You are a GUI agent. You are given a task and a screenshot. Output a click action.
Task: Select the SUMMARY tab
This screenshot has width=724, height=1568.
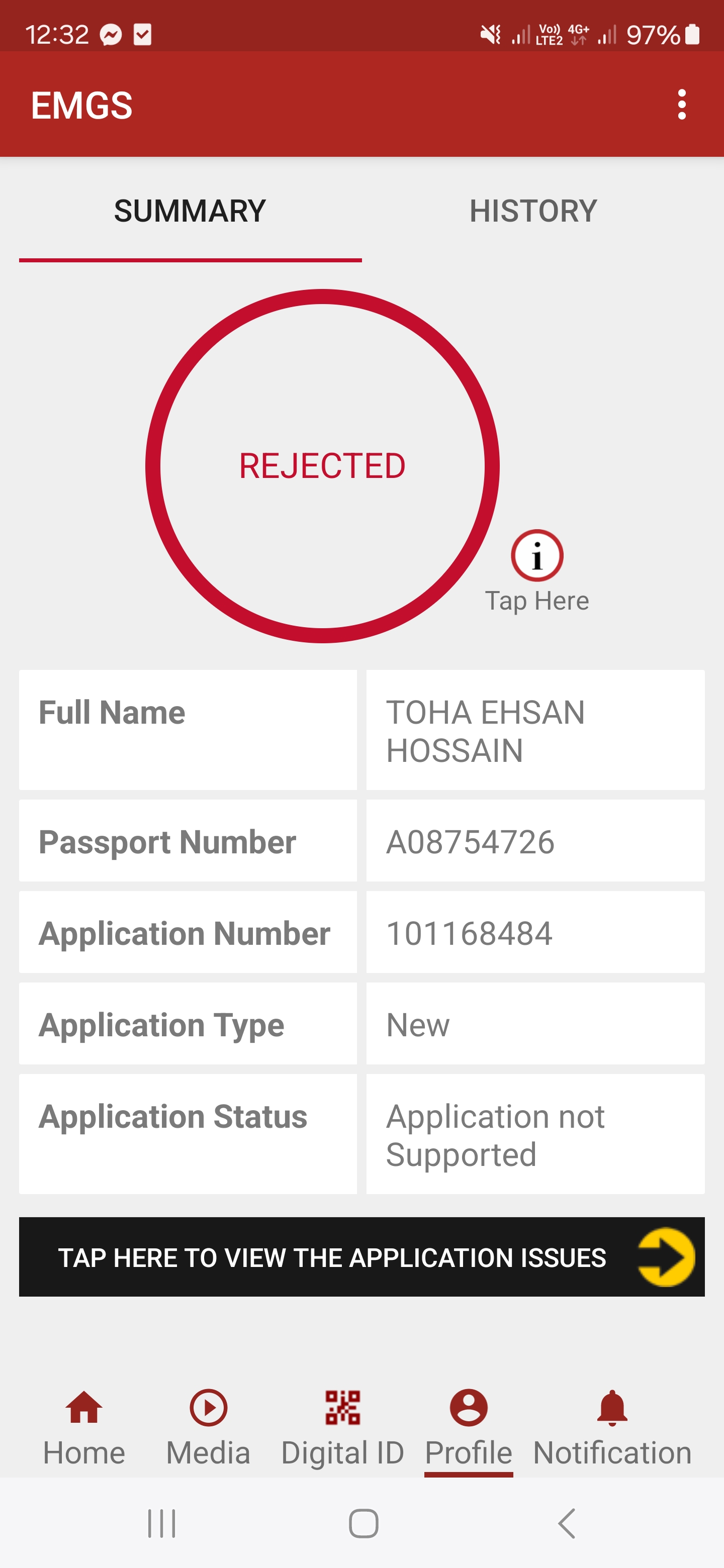click(190, 211)
